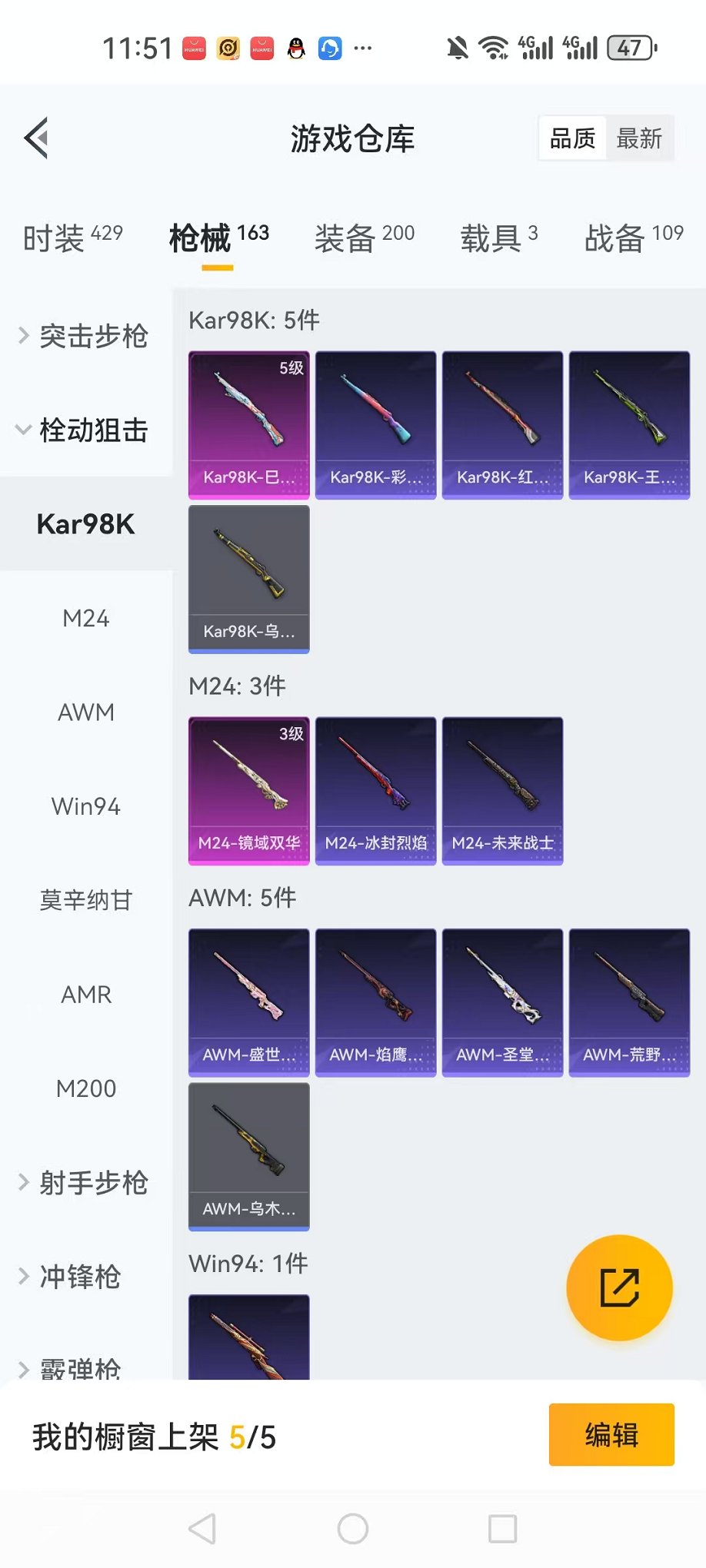706x1568 pixels.
Task: Switch to the 装备 tab
Action: click(364, 238)
